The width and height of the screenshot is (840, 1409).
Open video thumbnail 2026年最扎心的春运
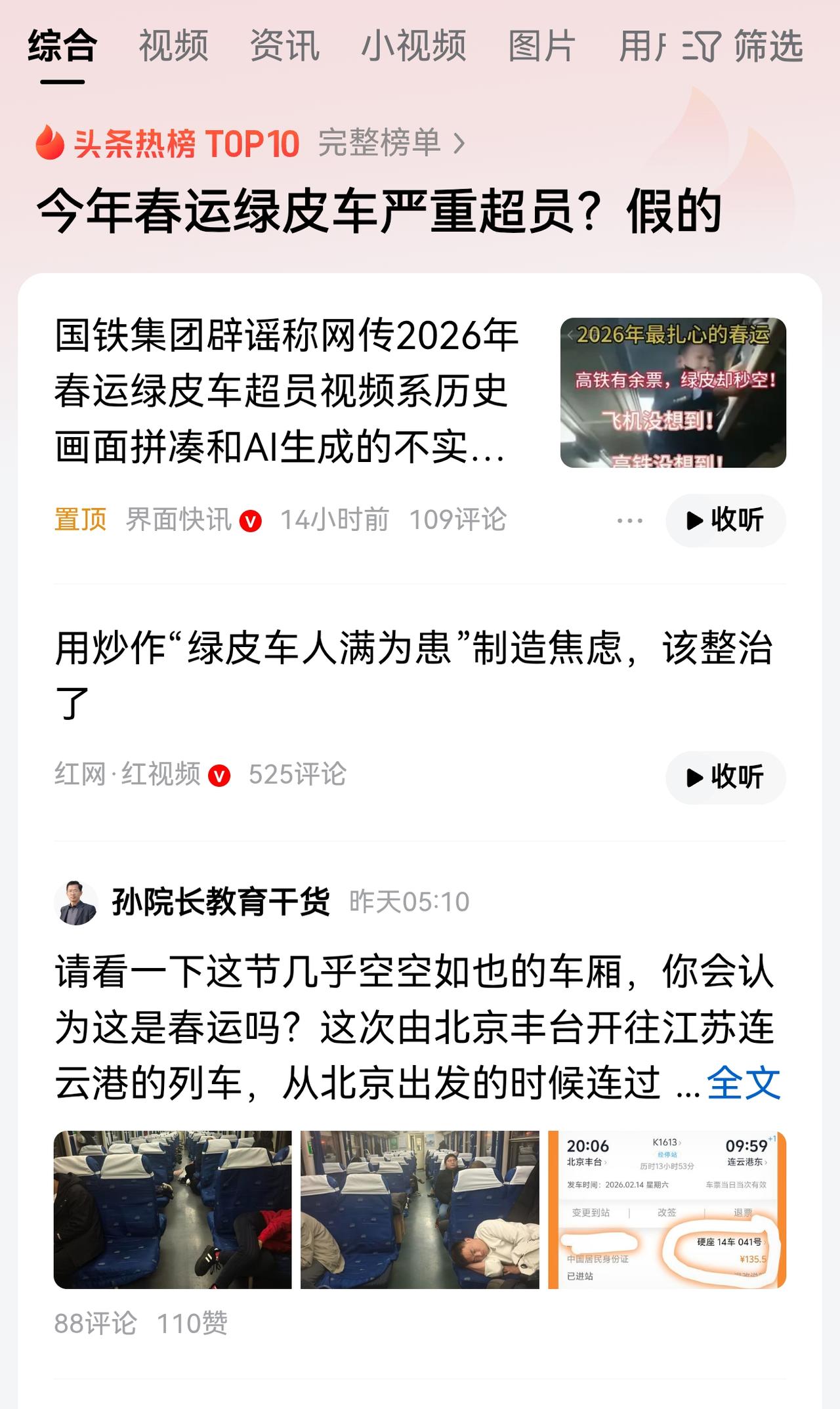click(671, 394)
